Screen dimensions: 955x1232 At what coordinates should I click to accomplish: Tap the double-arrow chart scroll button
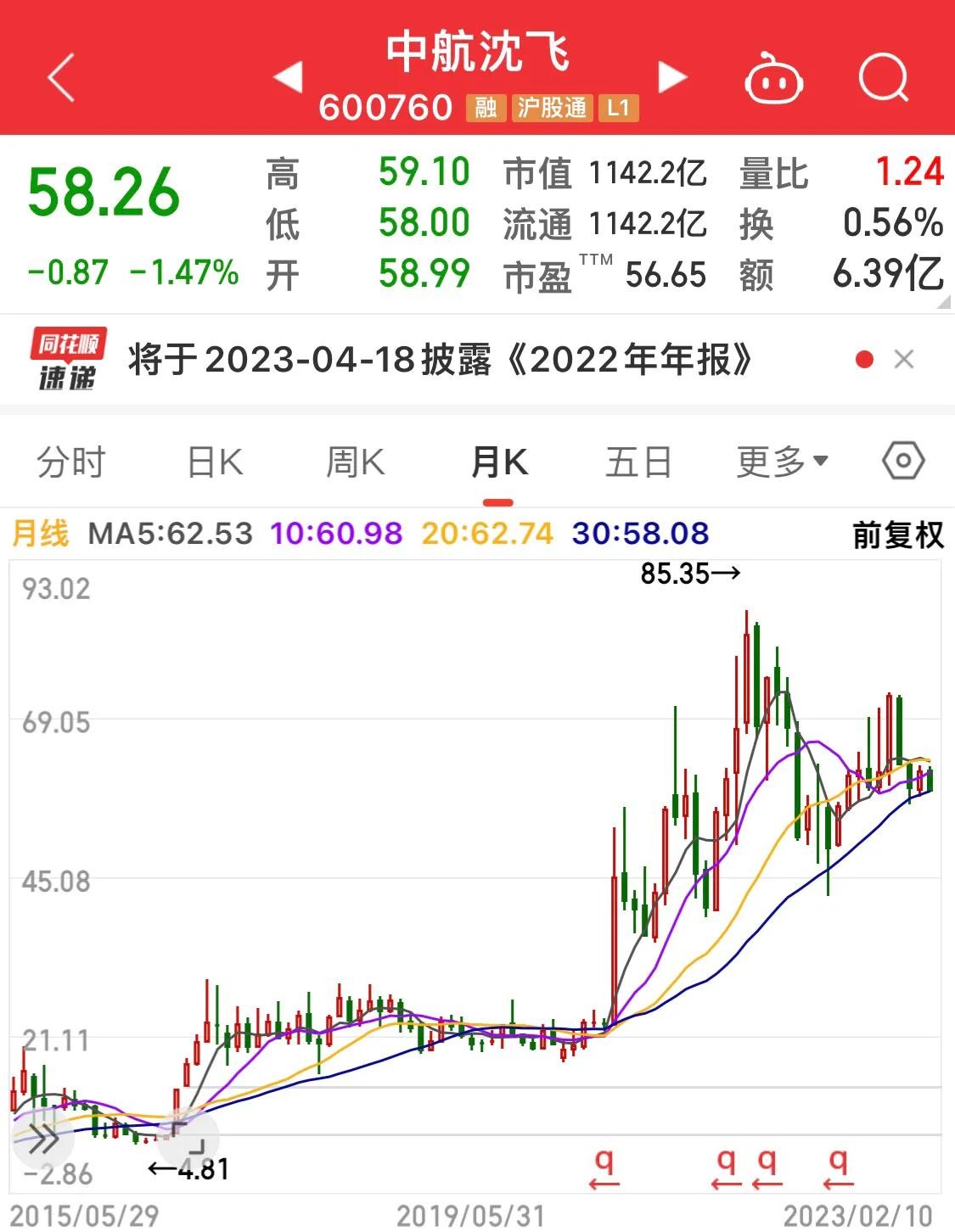(x=39, y=1140)
